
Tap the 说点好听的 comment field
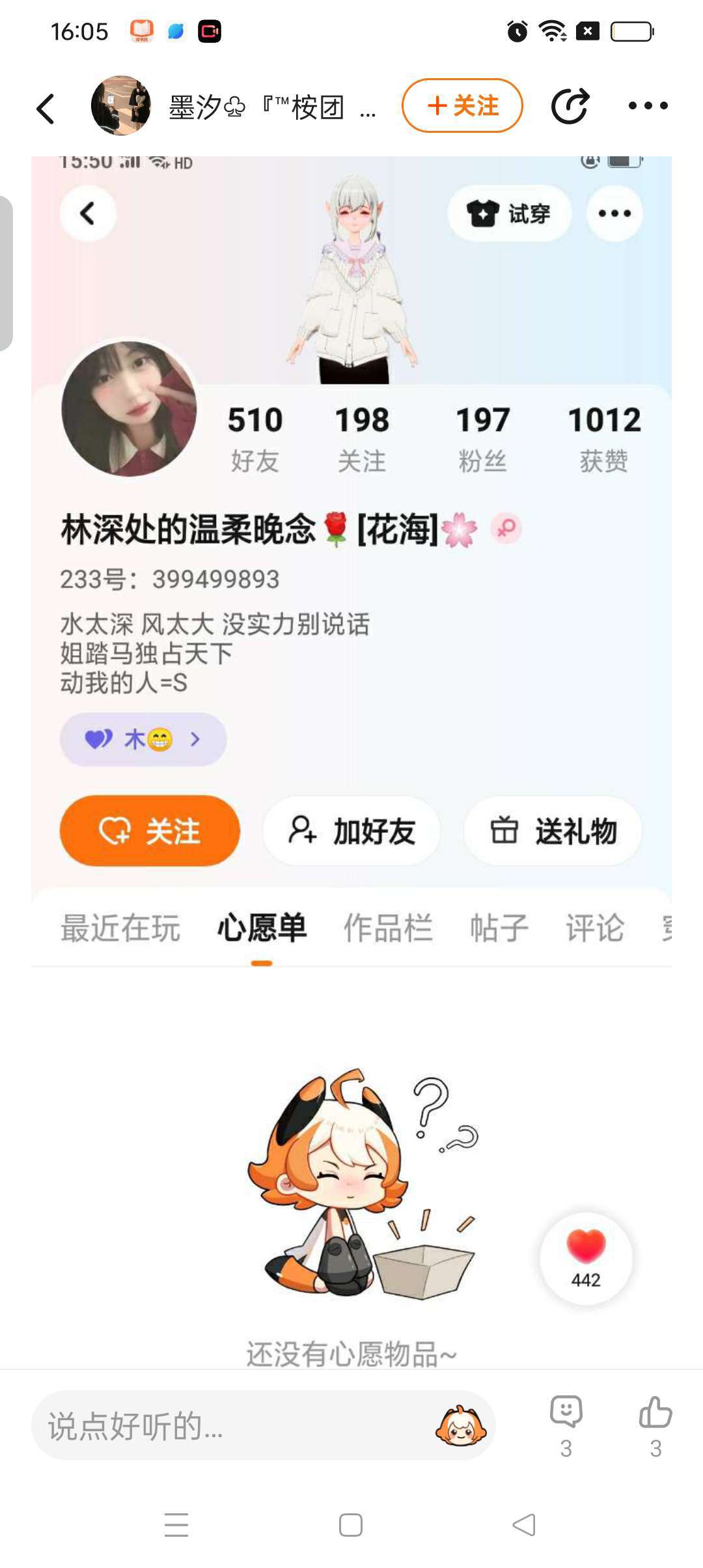(228, 1426)
